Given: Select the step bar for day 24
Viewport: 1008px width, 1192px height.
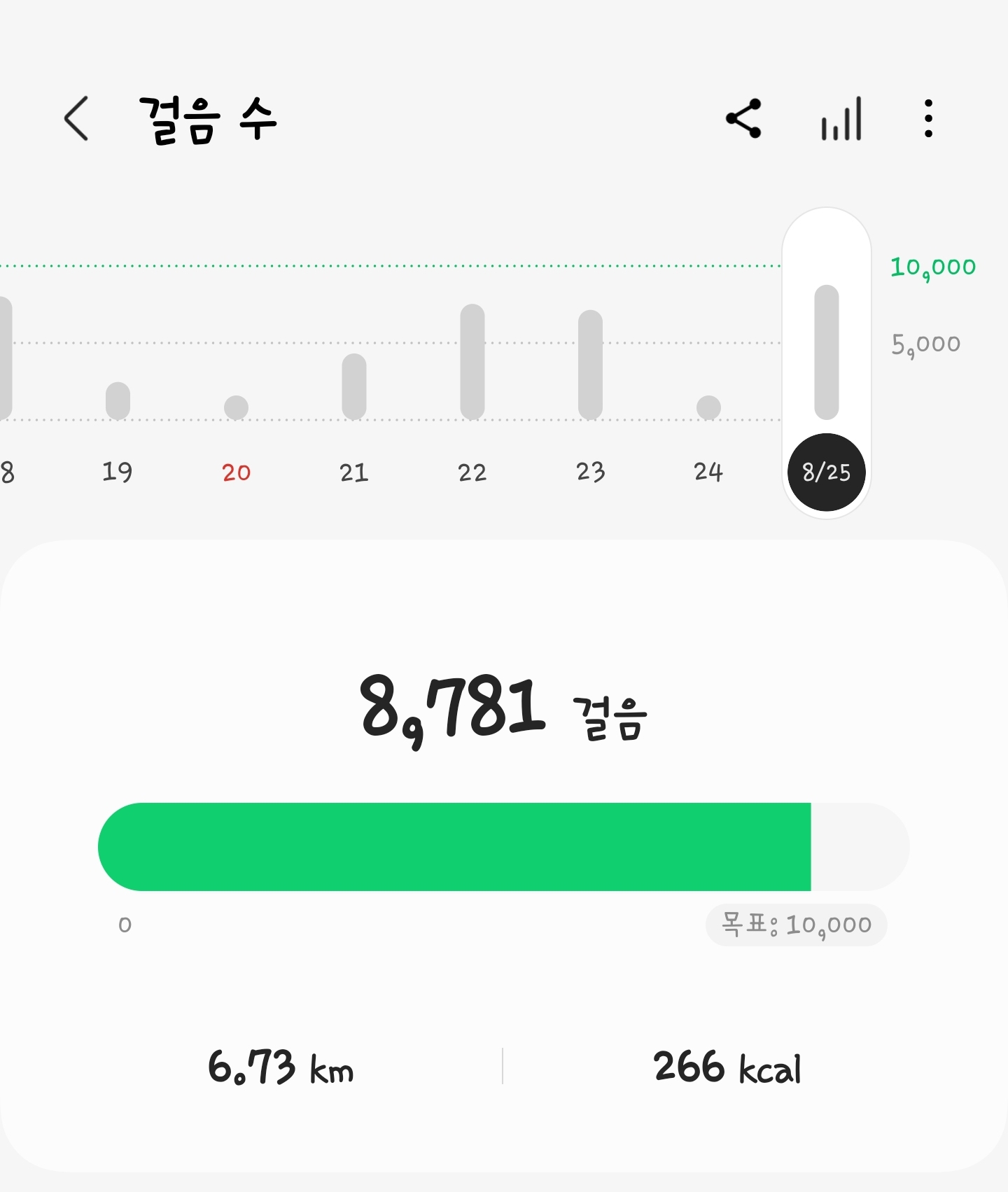Looking at the screenshot, I should [708, 407].
